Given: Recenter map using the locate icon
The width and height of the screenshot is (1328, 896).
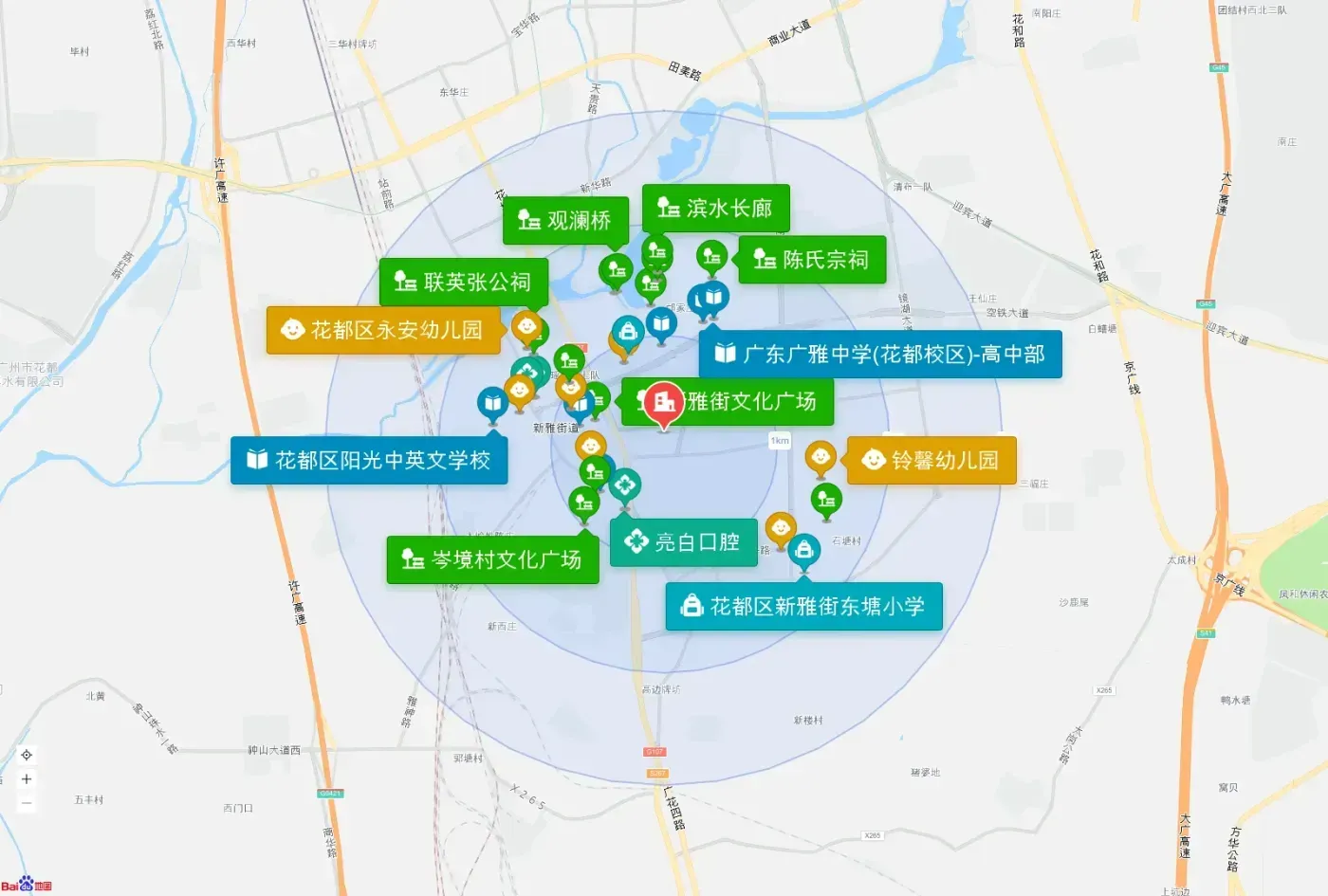Looking at the screenshot, I should 27,756.
